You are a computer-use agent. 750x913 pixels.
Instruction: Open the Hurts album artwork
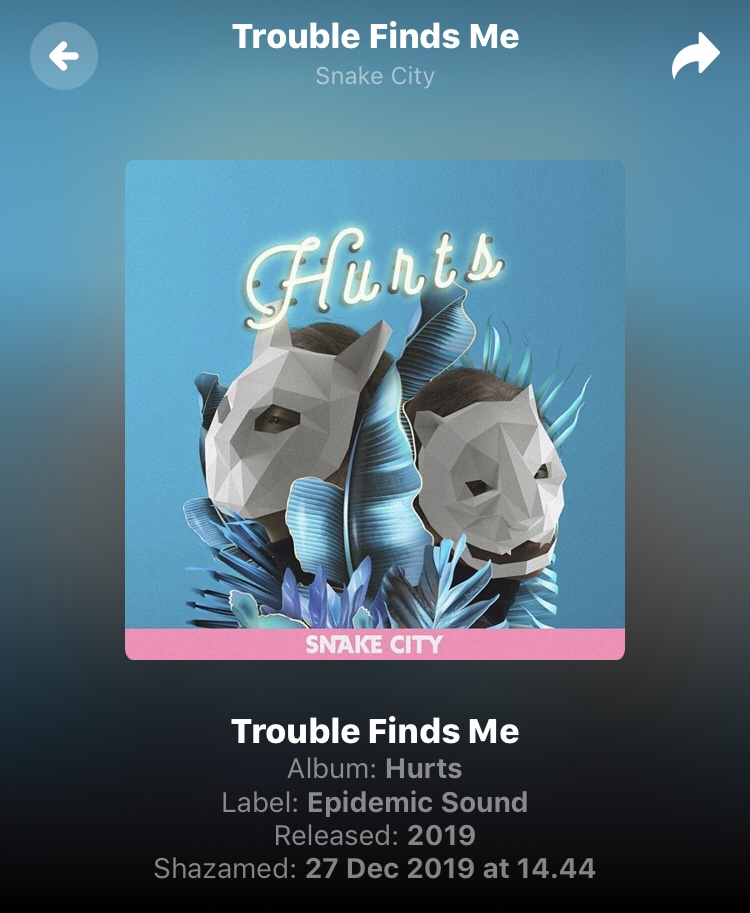pos(375,410)
